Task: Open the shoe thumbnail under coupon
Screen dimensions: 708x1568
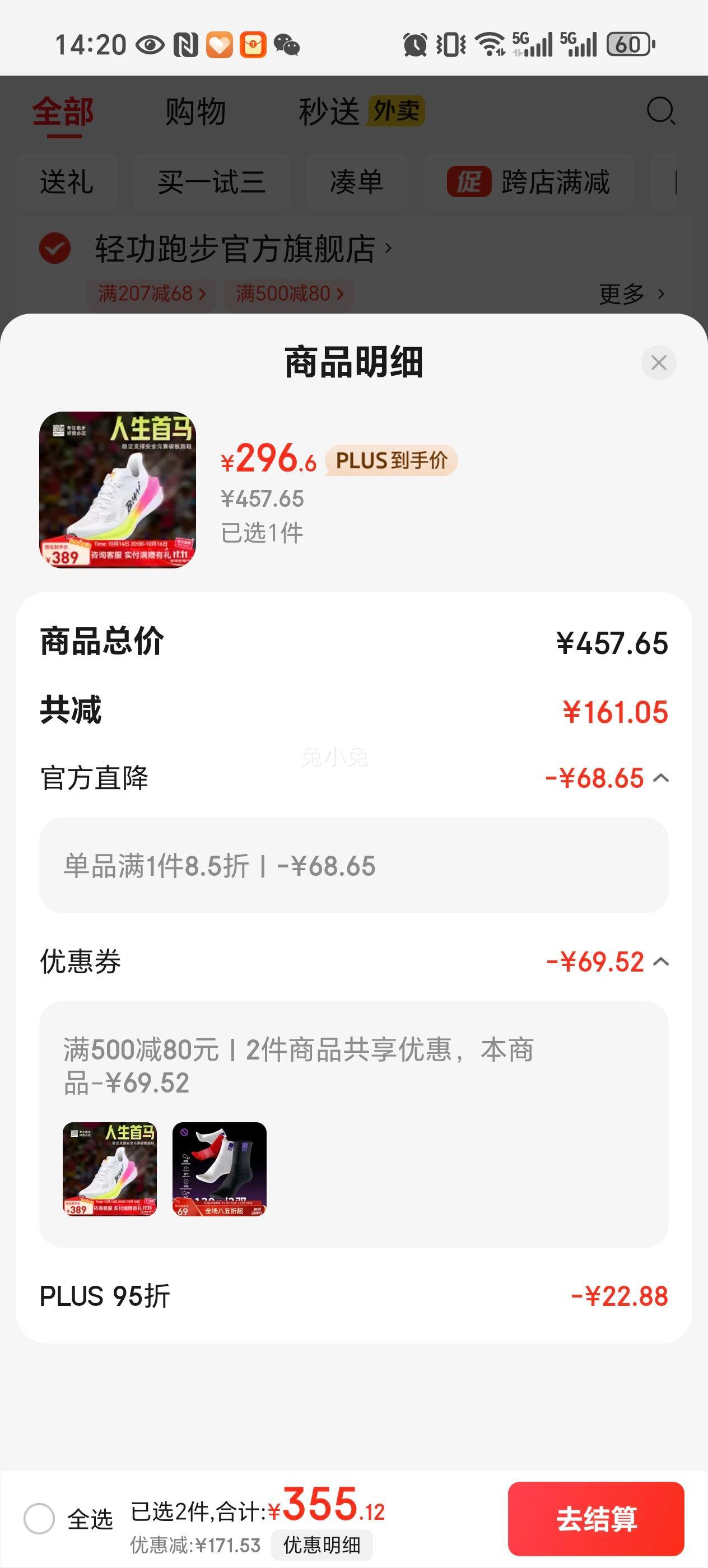Action: click(x=110, y=1169)
